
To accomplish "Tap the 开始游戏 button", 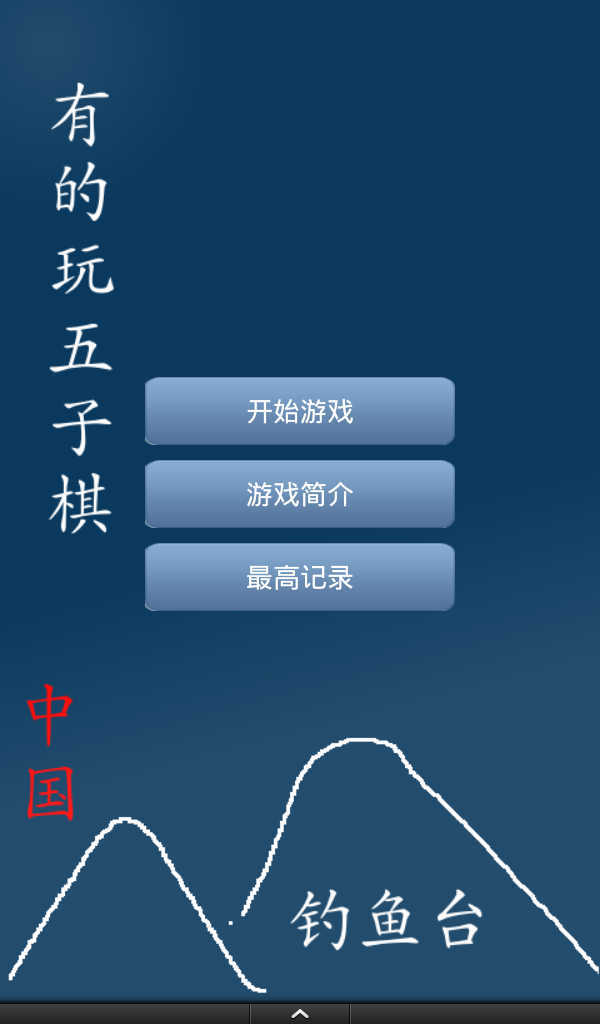I will coord(300,411).
